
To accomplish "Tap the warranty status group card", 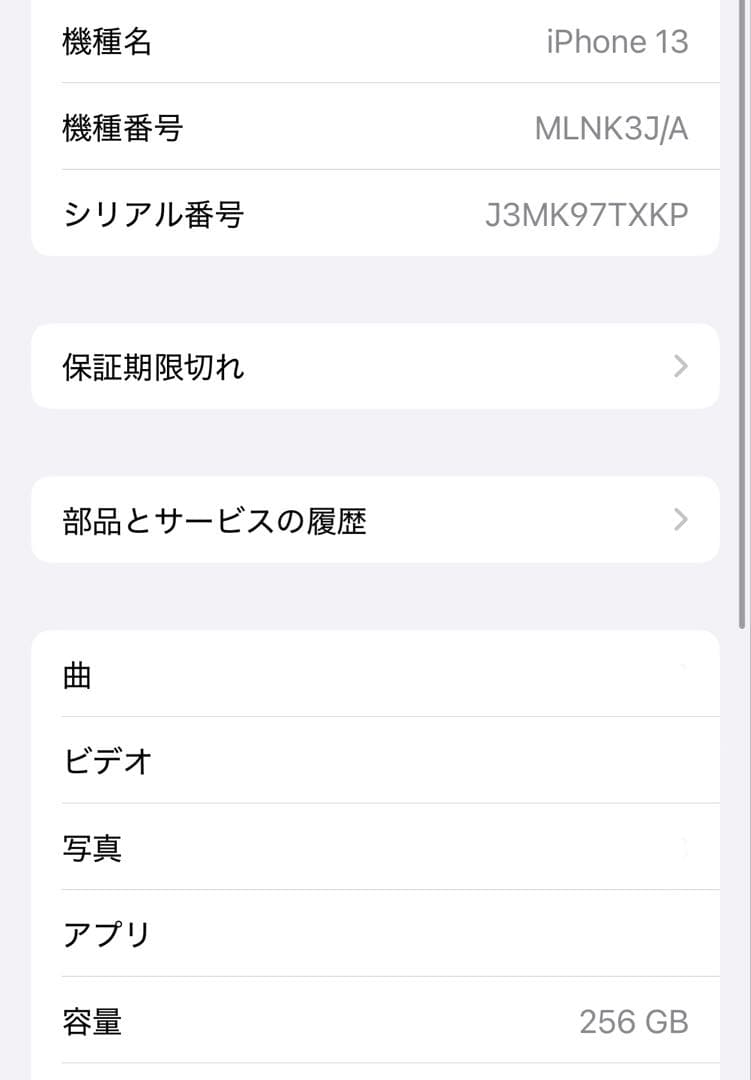I will 375,366.
